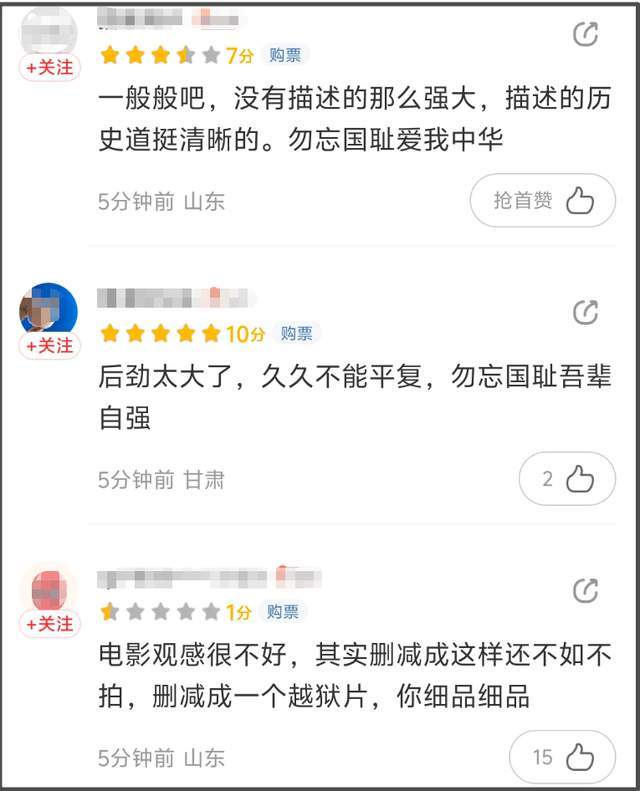The image size is (640, 791).
Task: Like the 10分 review with 2 likes
Action: click(x=567, y=480)
